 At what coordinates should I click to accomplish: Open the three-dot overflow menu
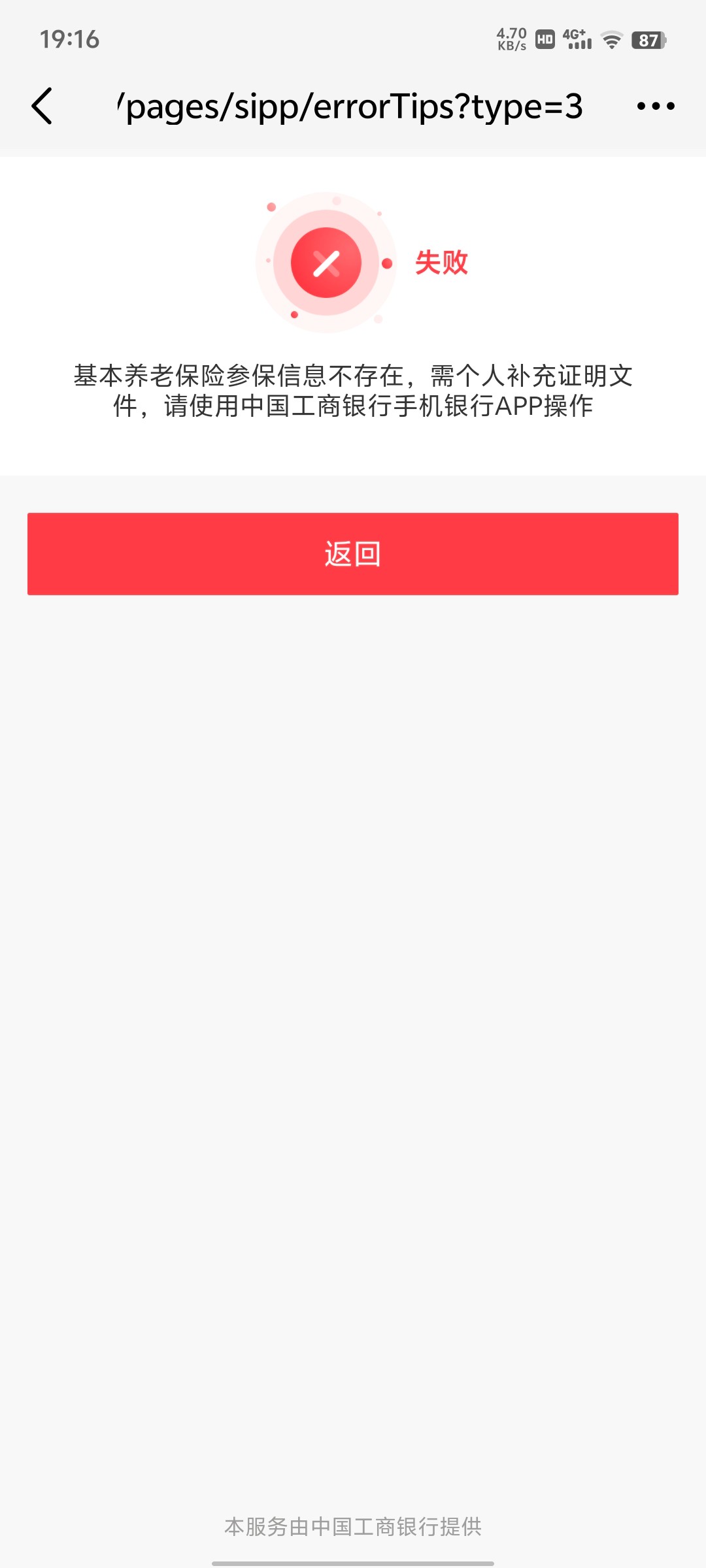coord(656,106)
